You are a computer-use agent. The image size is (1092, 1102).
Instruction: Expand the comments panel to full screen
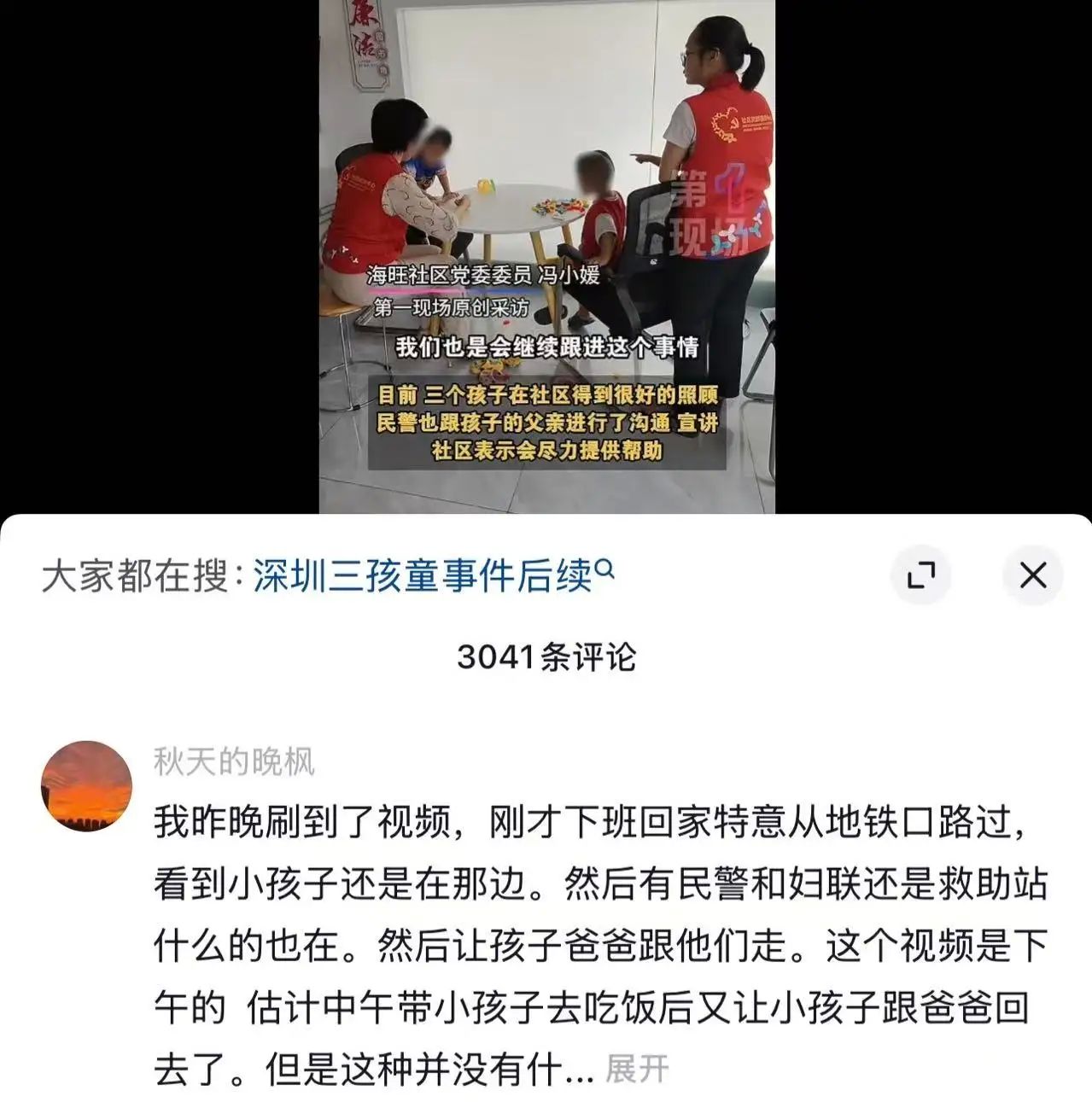921,576
